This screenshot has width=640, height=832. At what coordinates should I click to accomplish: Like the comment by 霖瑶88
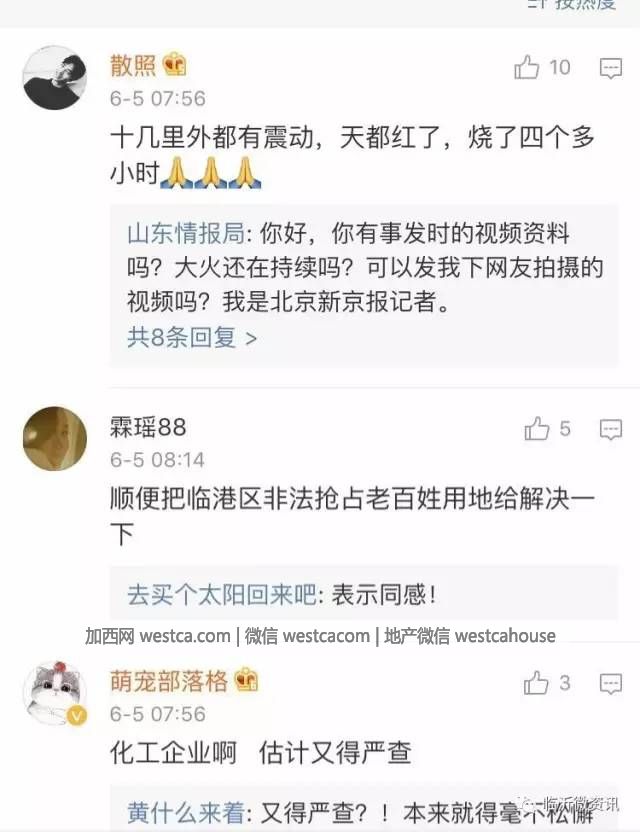[537, 429]
